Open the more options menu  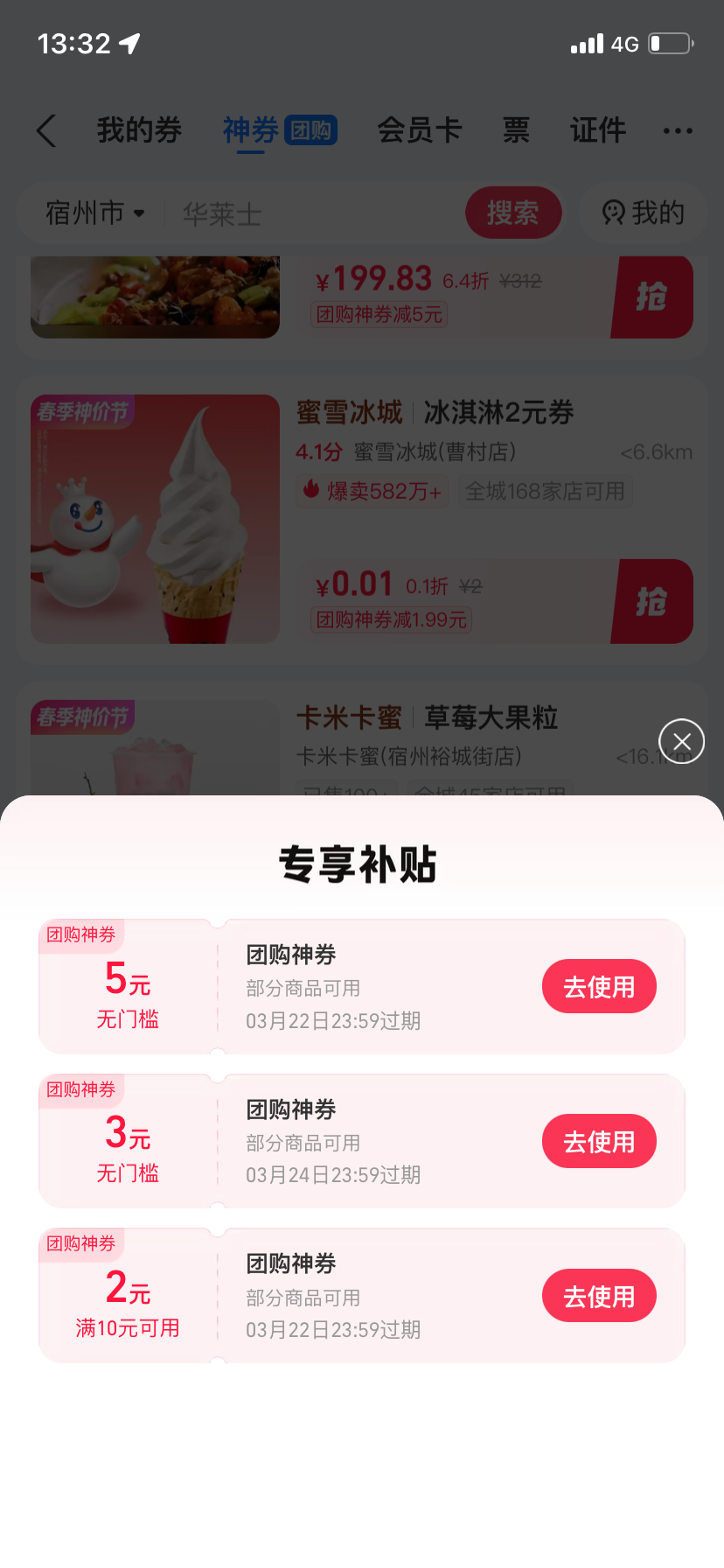pyautogui.click(x=678, y=131)
